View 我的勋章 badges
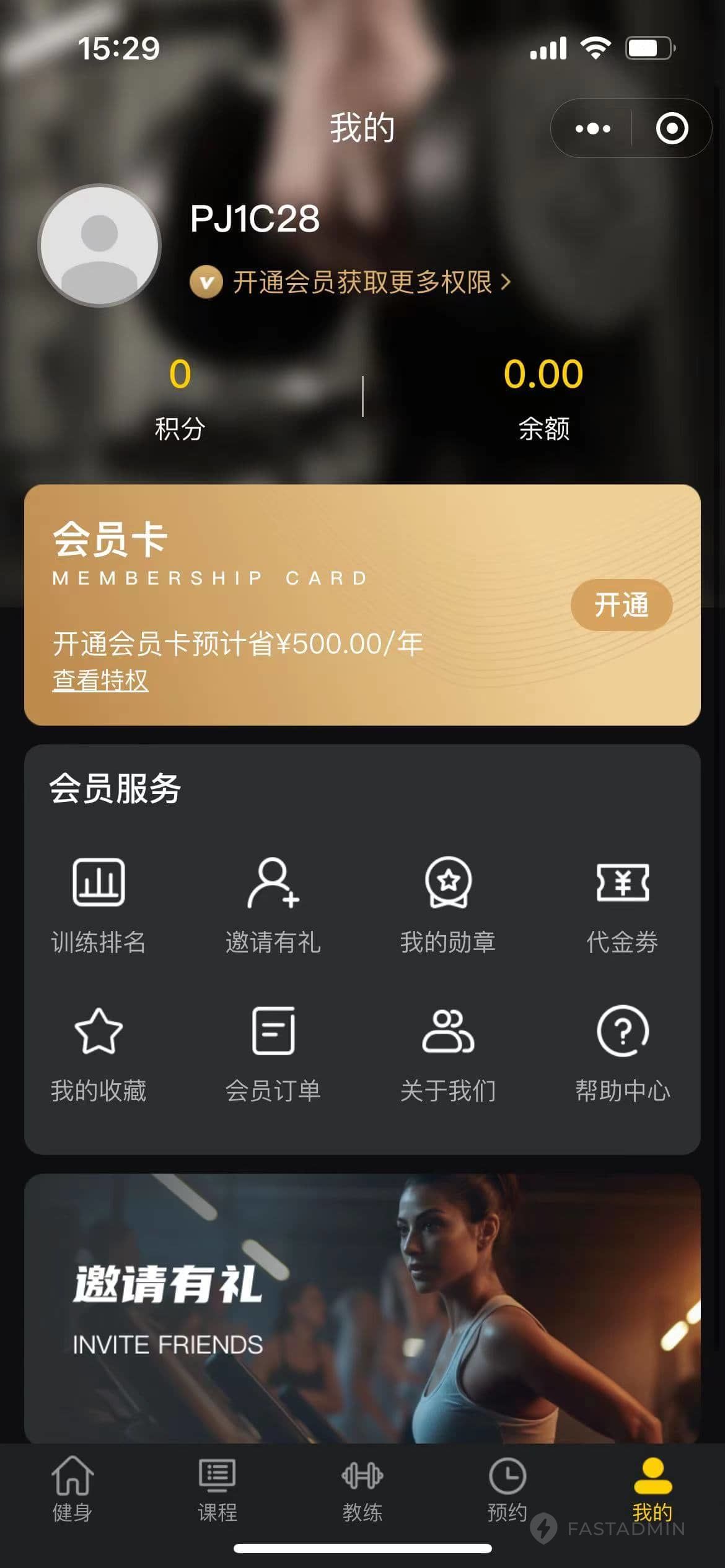725x1568 pixels. point(448,905)
